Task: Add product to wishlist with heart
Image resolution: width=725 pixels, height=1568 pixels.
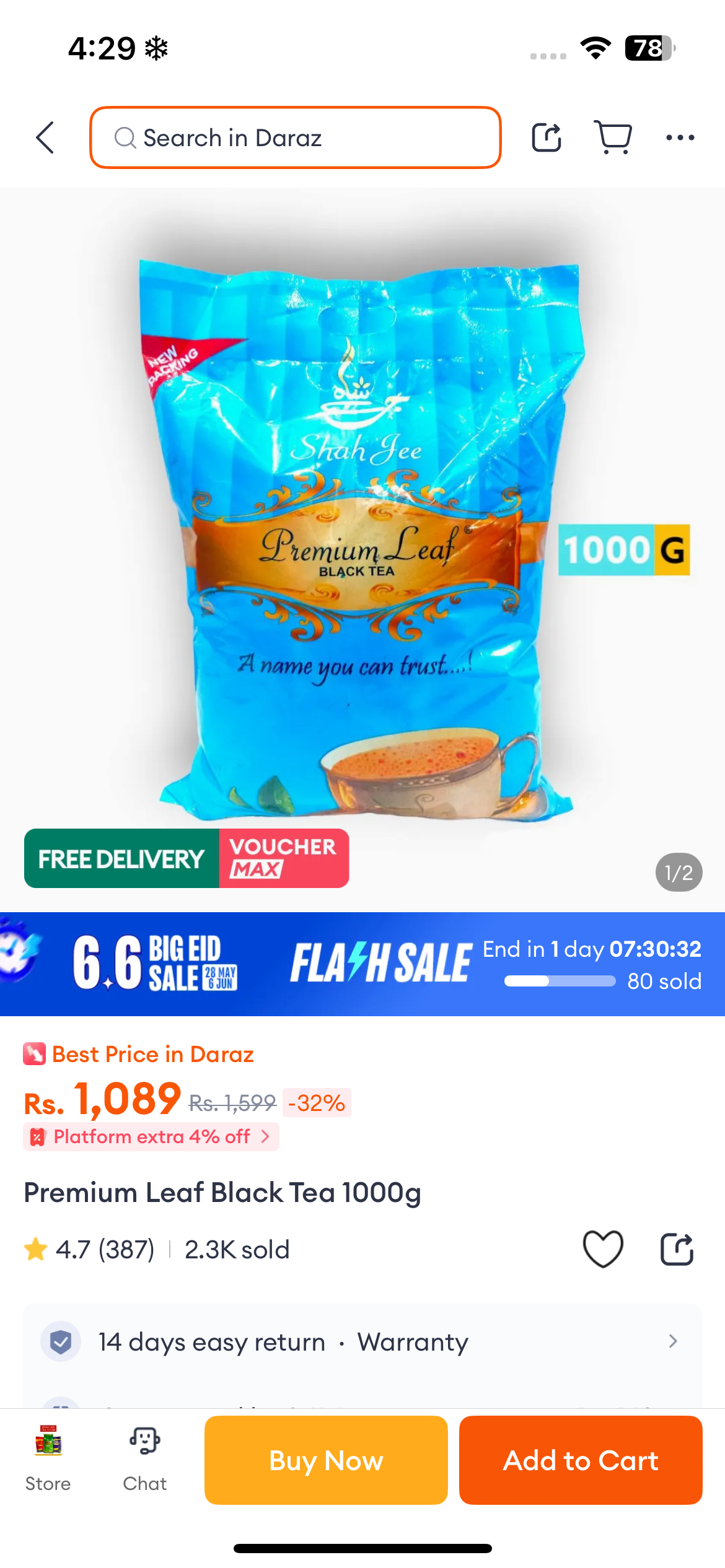Action: [x=603, y=1248]
